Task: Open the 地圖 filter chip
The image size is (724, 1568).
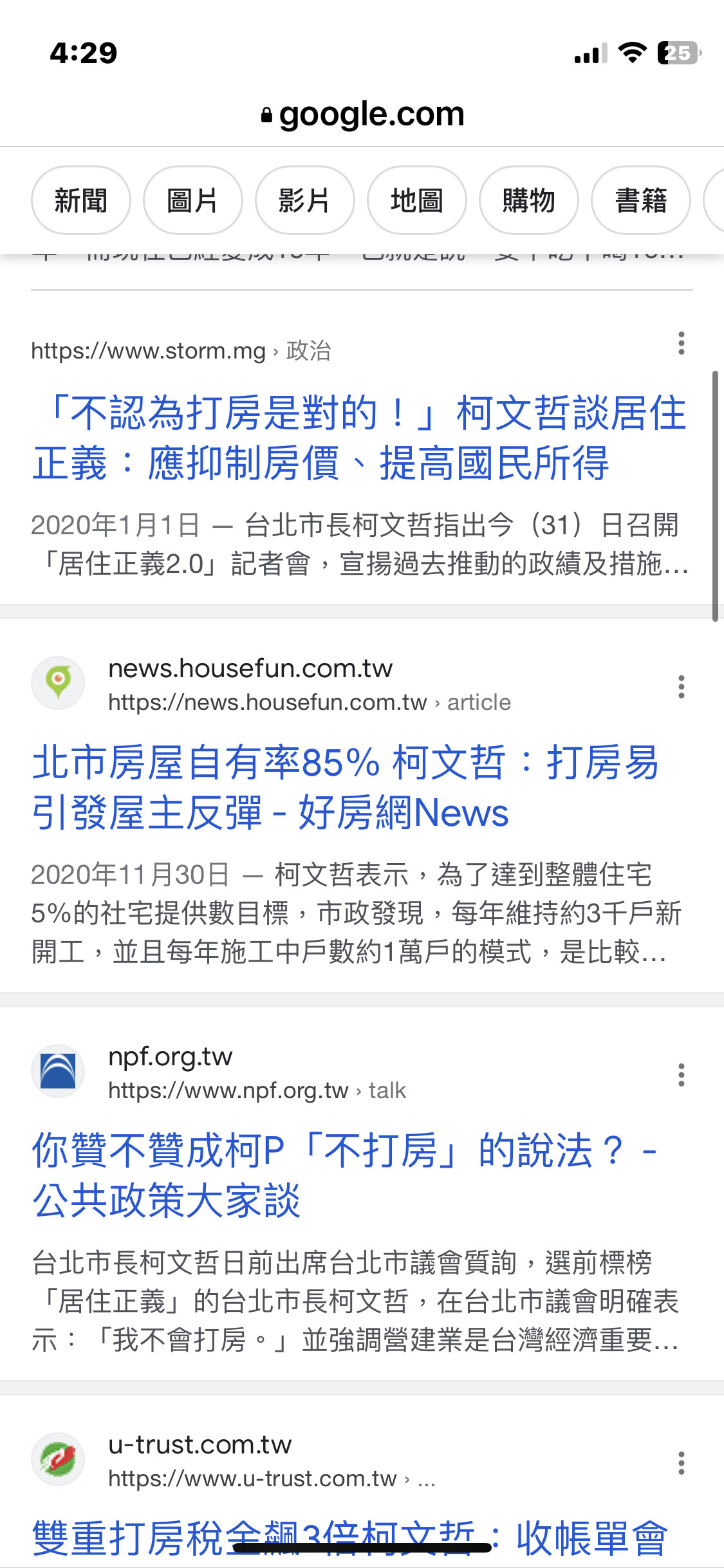Action: [417, 201]
